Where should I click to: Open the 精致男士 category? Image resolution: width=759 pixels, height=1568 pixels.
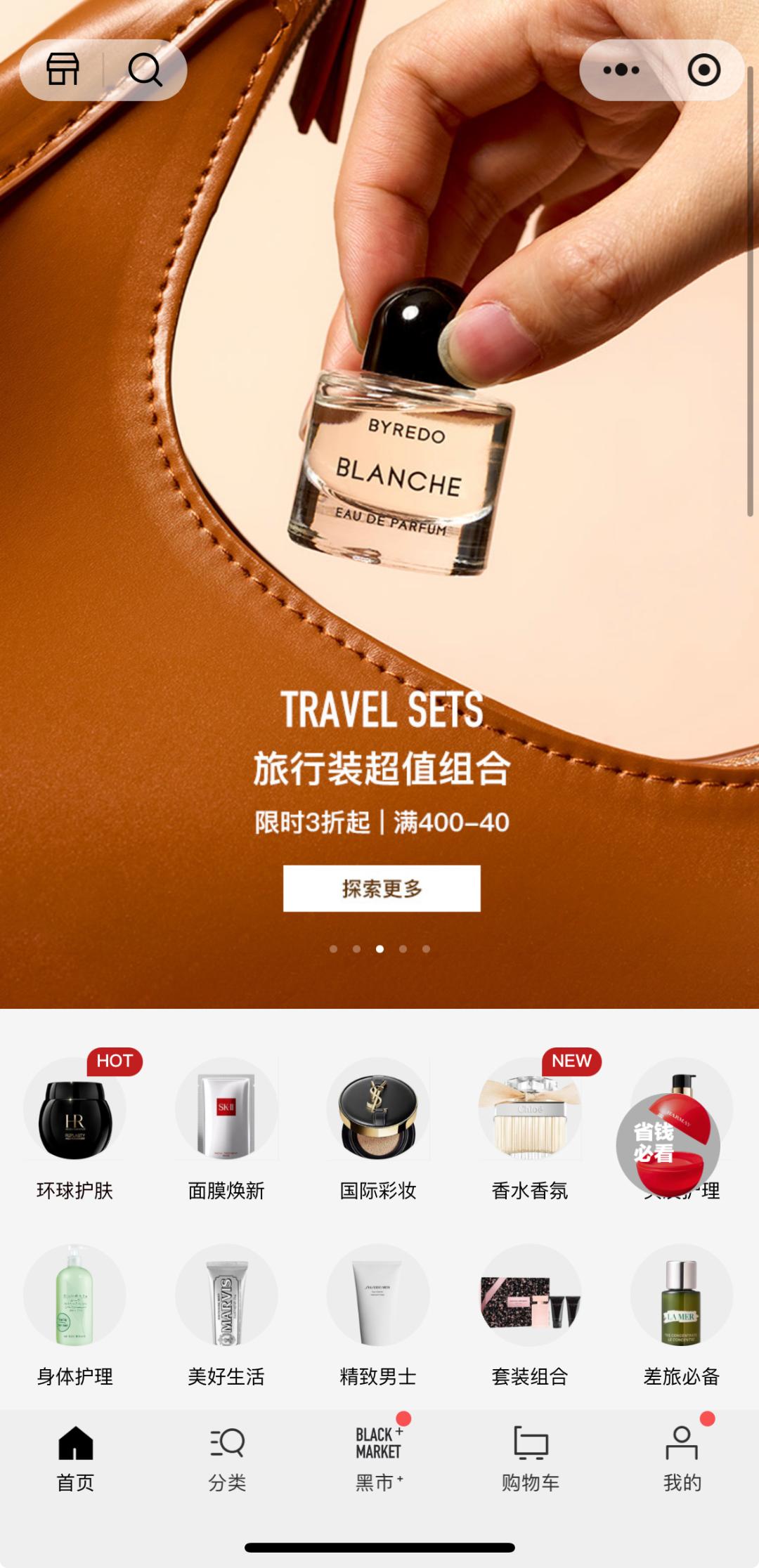pyautogui.click(x=378, y=1314)
